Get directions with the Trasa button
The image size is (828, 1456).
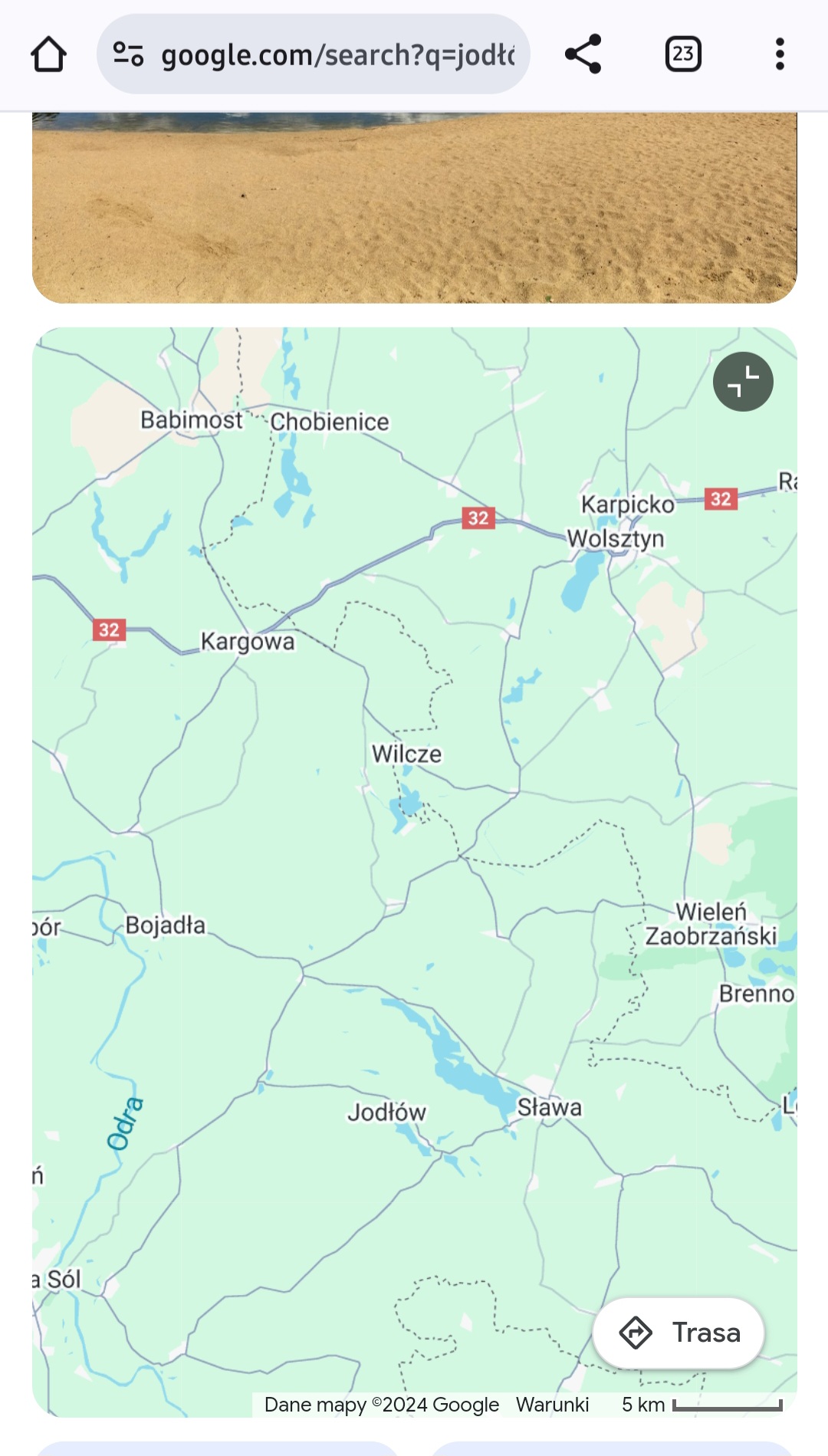(678, 1333)
